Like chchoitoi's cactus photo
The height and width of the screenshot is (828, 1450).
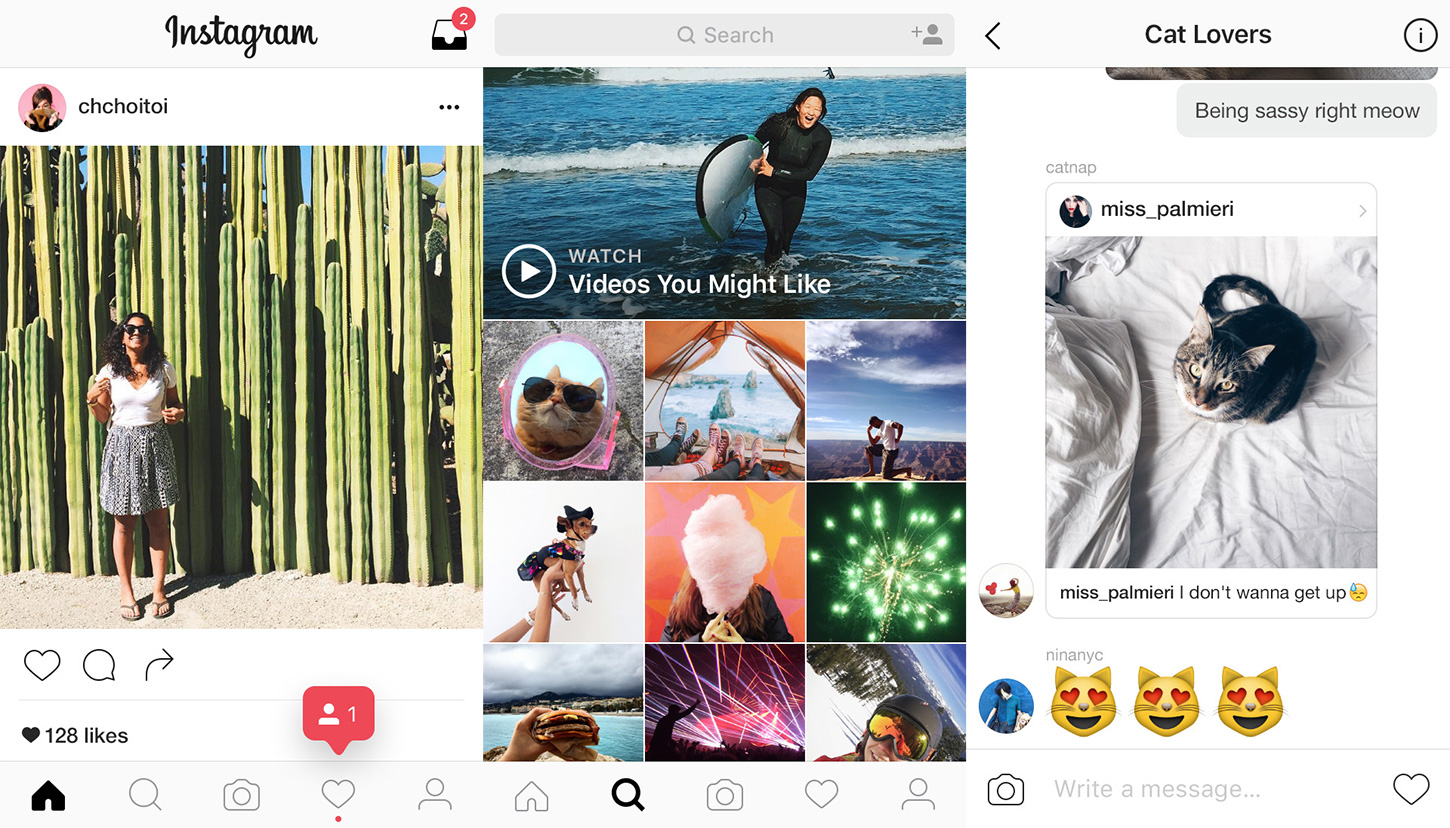click(x=42, y=665)
